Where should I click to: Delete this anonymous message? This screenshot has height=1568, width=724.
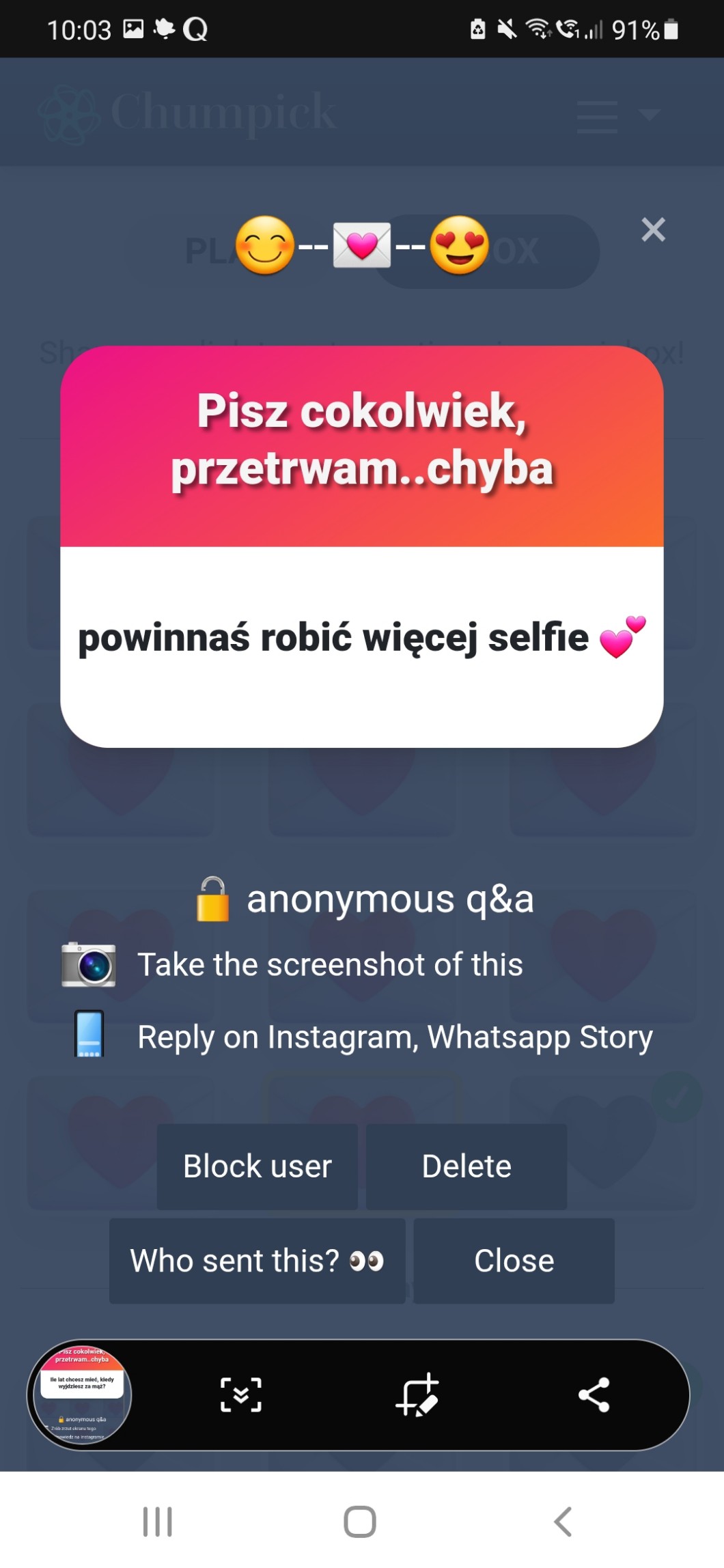coord(467,1166)
